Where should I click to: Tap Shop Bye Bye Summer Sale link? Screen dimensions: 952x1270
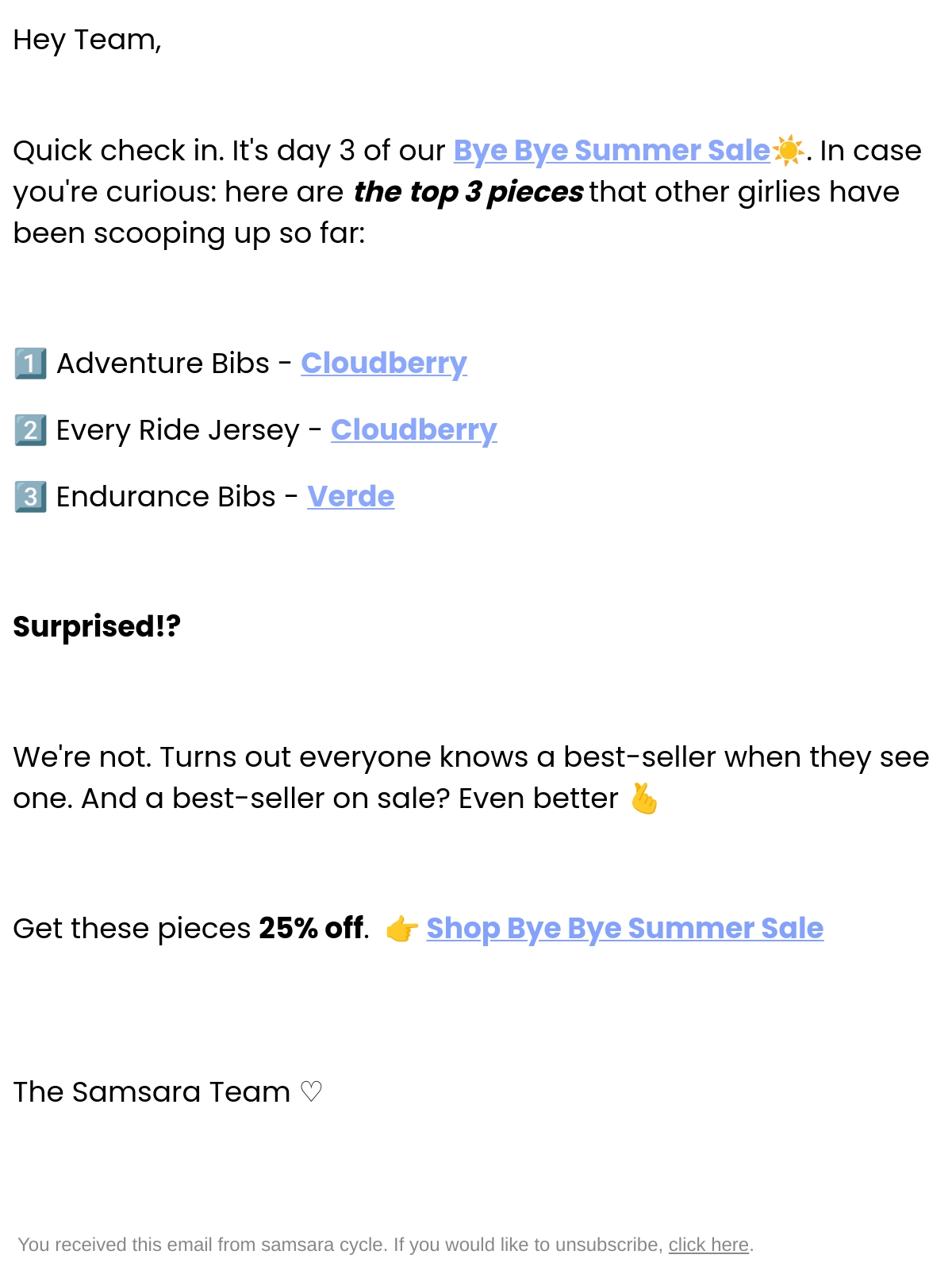coord(625,928)
